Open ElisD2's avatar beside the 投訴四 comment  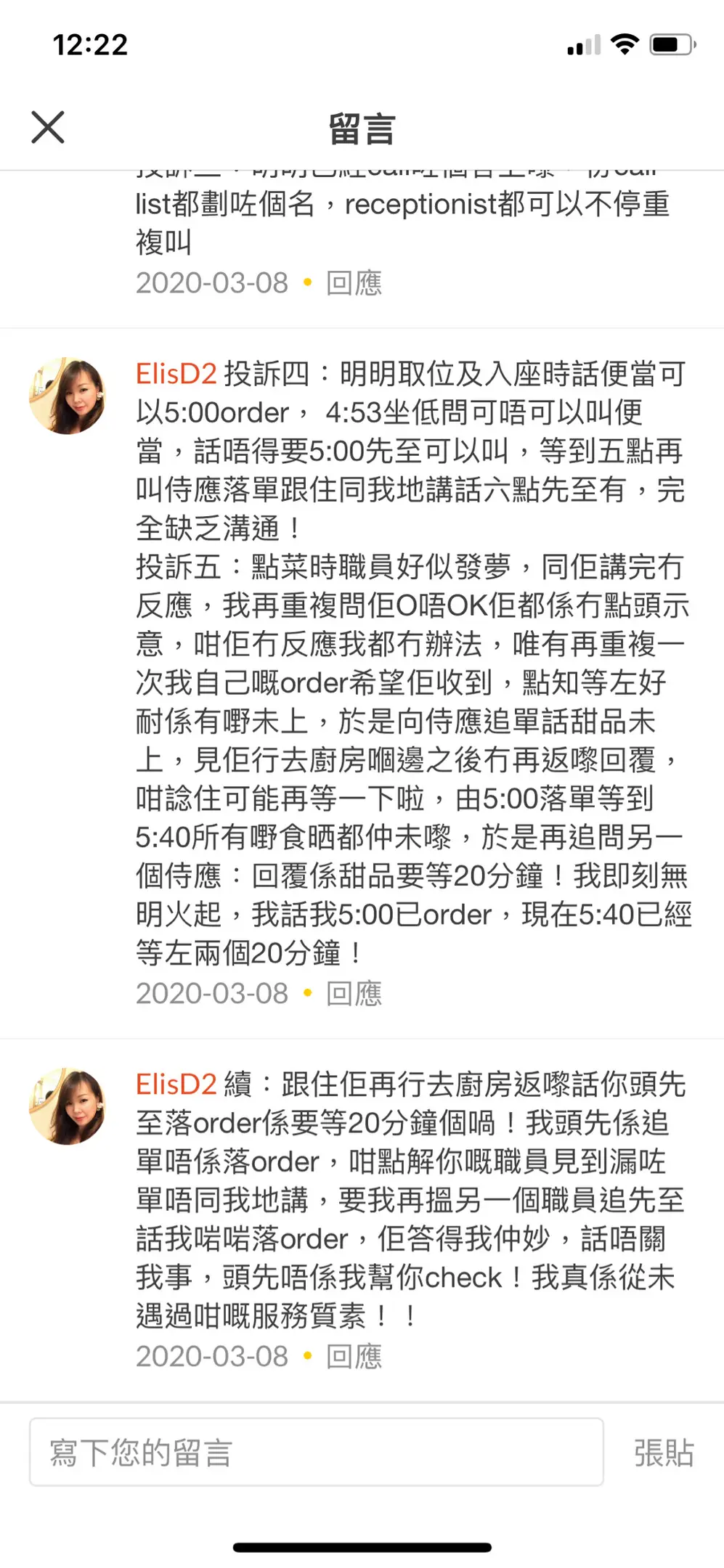click(x=67, y=396)
